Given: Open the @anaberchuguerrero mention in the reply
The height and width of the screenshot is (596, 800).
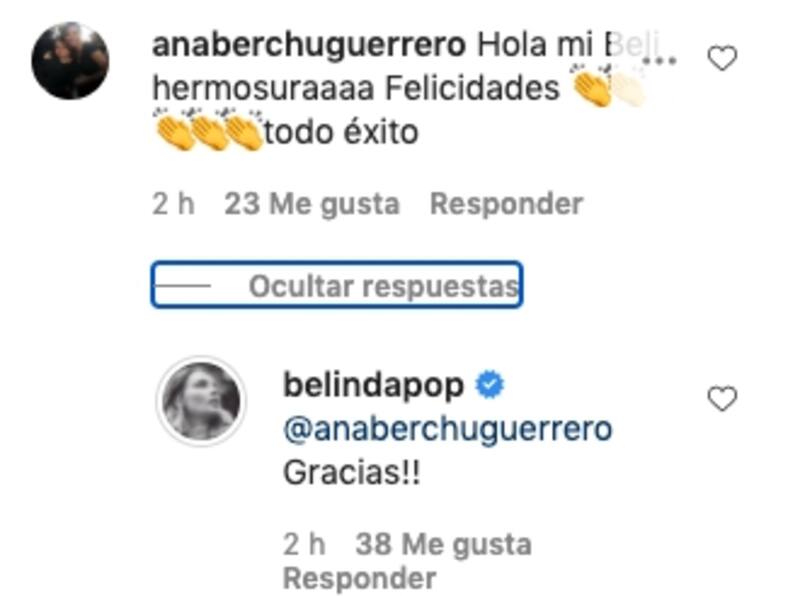Looking at the screenshot, I should point(447,429).
